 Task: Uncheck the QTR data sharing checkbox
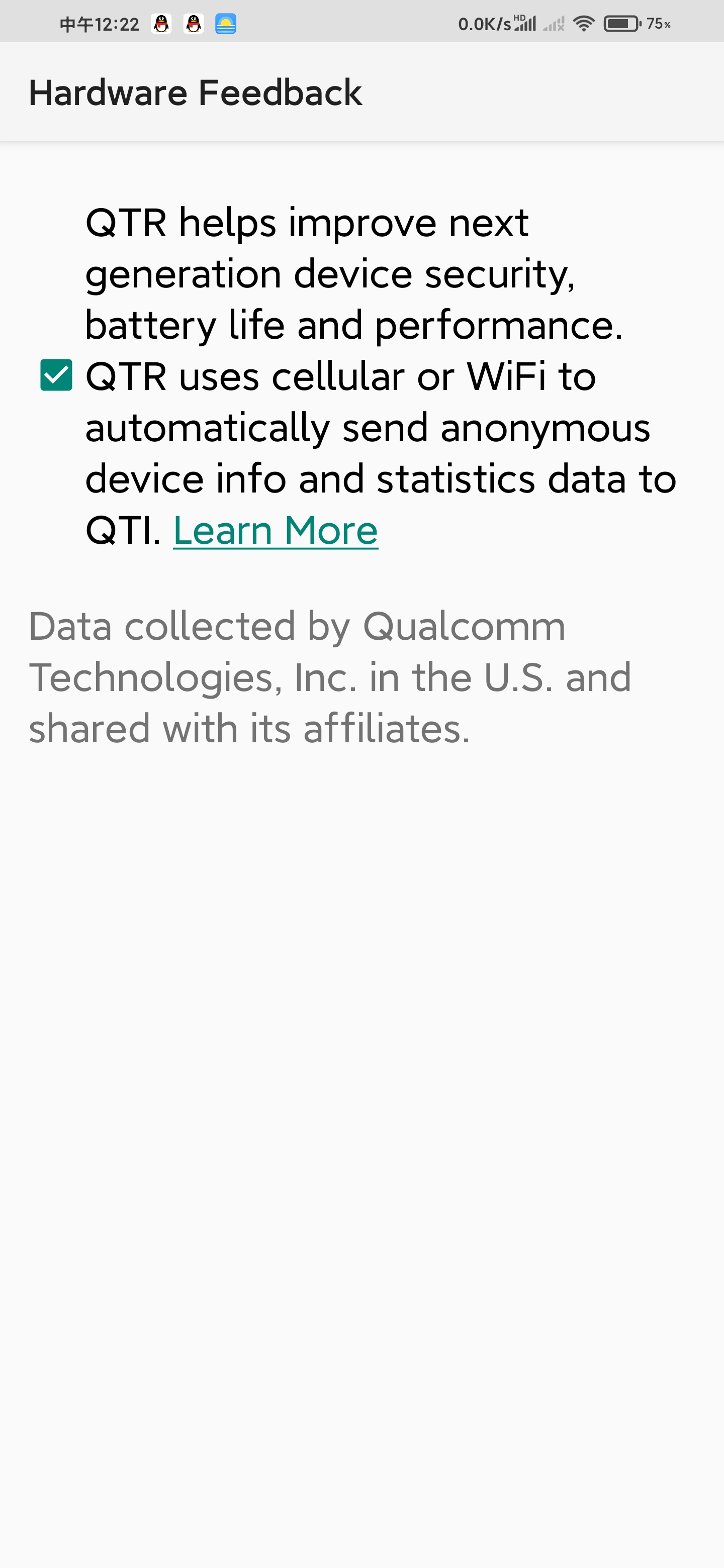tap(56, 375)
